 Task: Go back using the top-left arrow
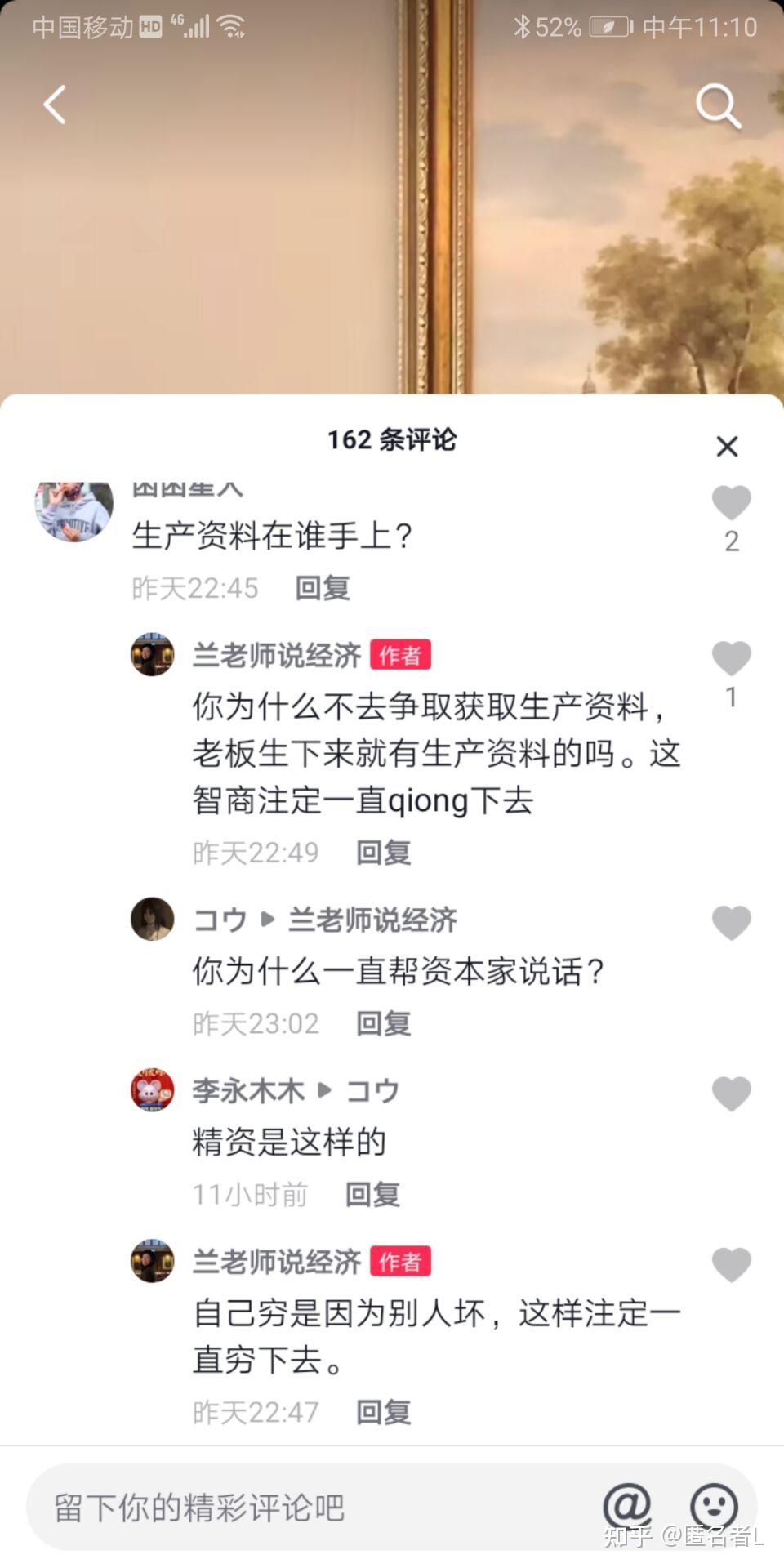[55, 105]
